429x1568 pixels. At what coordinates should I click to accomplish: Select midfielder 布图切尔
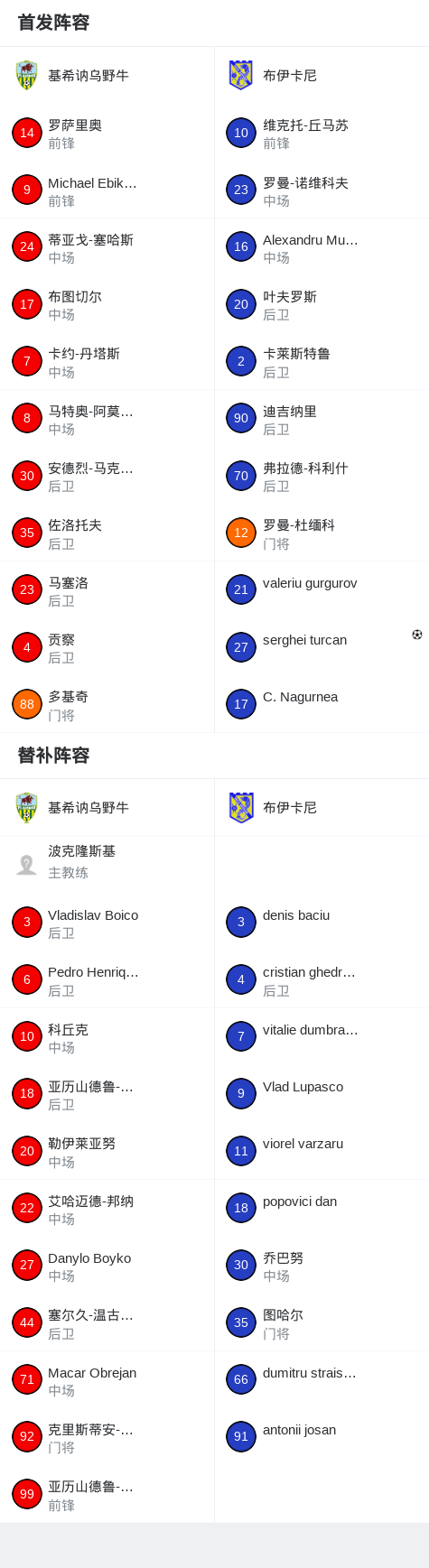tap(107, 305)
